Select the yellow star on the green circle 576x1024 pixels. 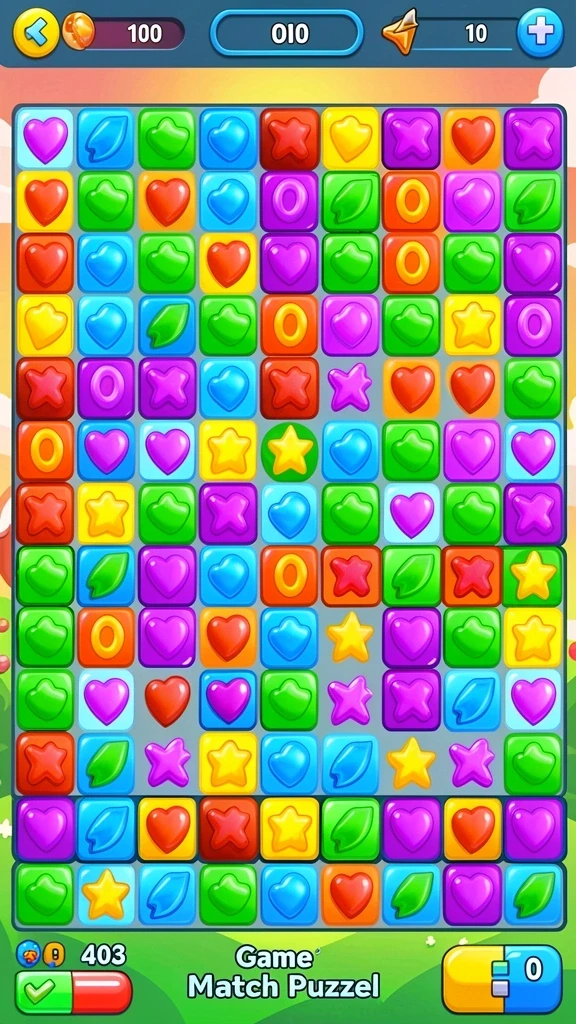coord(290,451)
